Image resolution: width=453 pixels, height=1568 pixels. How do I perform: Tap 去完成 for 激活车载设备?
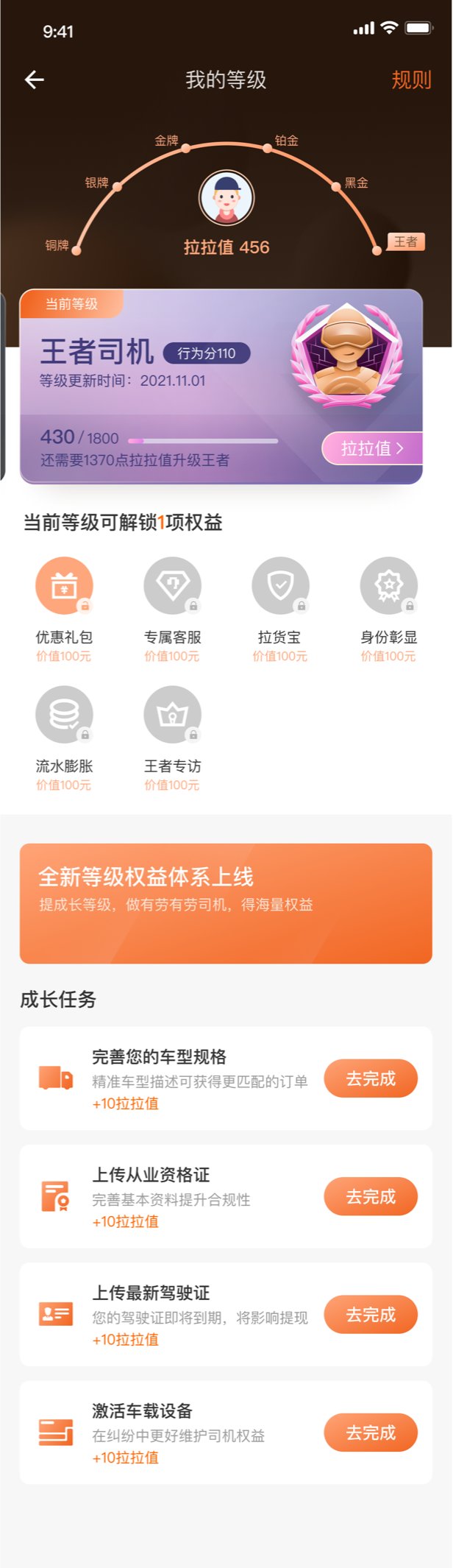371,1433
